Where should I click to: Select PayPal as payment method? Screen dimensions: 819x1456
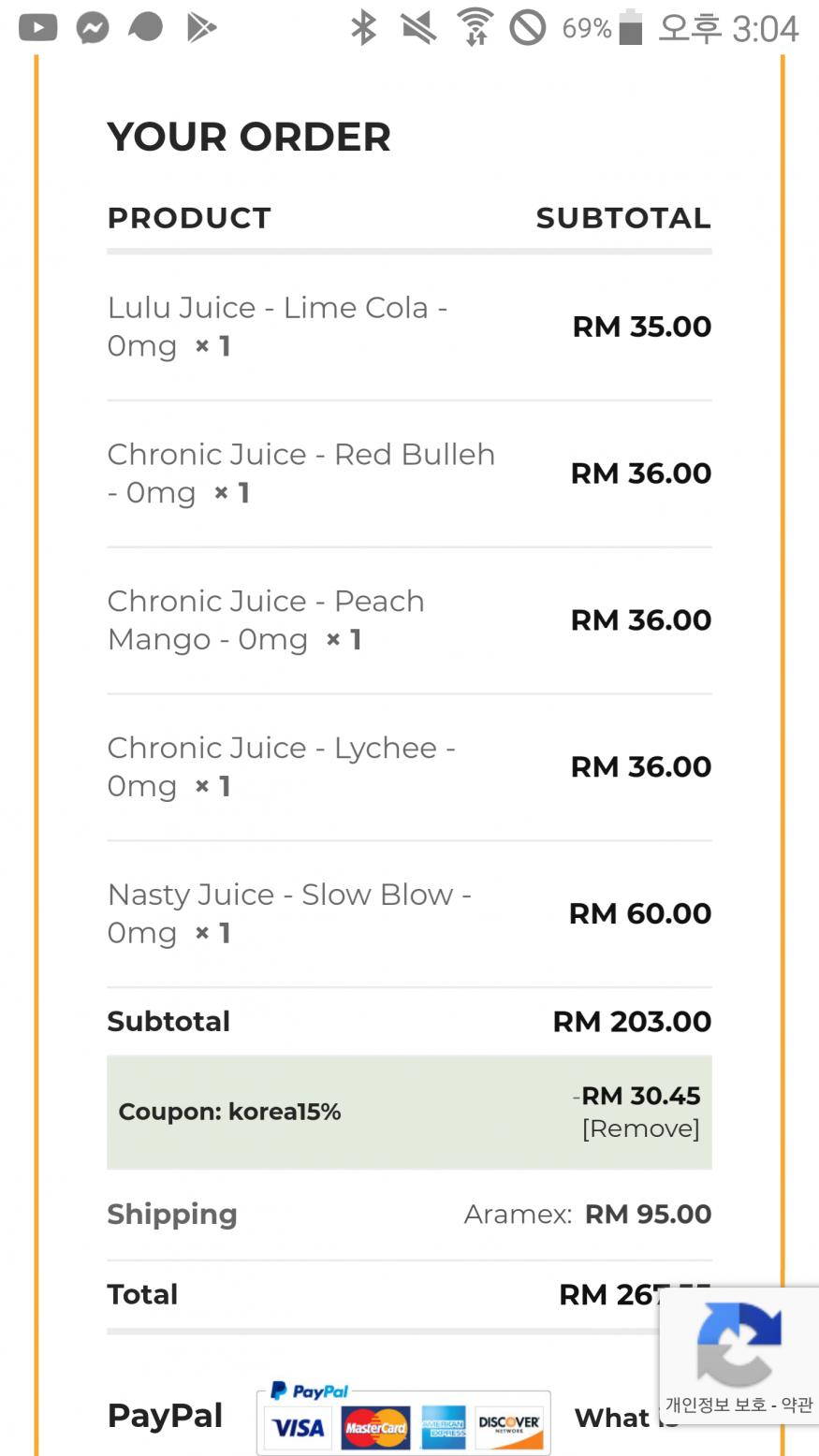tap(166, 1416)
